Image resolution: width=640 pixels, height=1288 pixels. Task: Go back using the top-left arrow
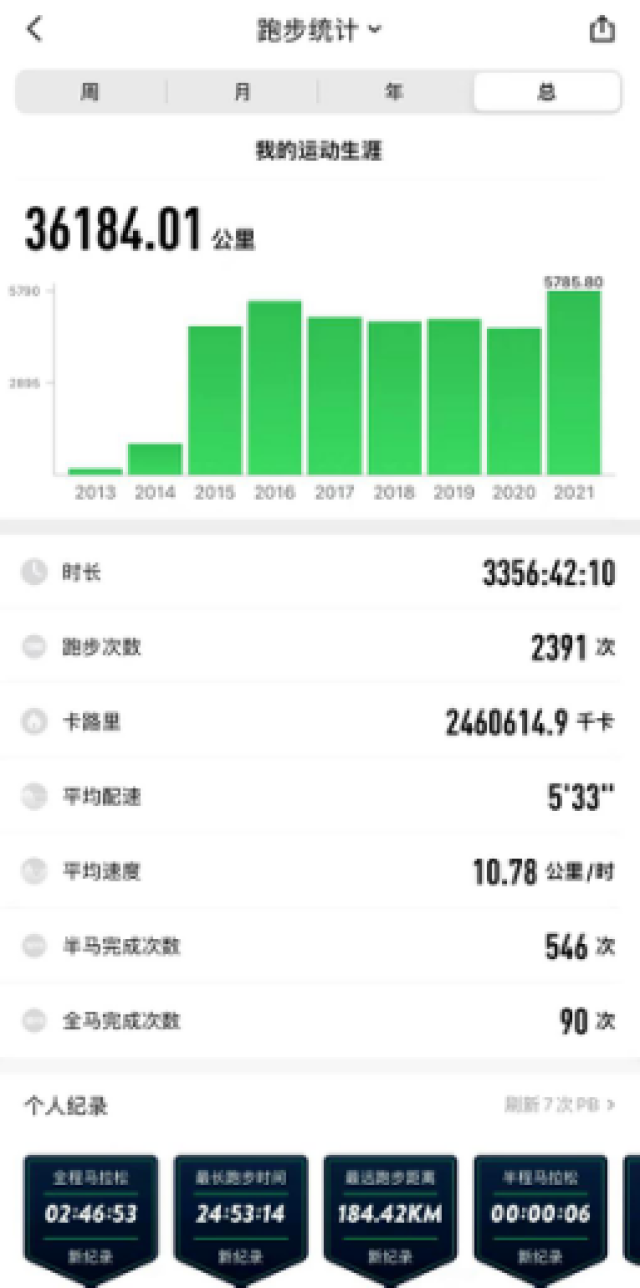click(34, 29)
